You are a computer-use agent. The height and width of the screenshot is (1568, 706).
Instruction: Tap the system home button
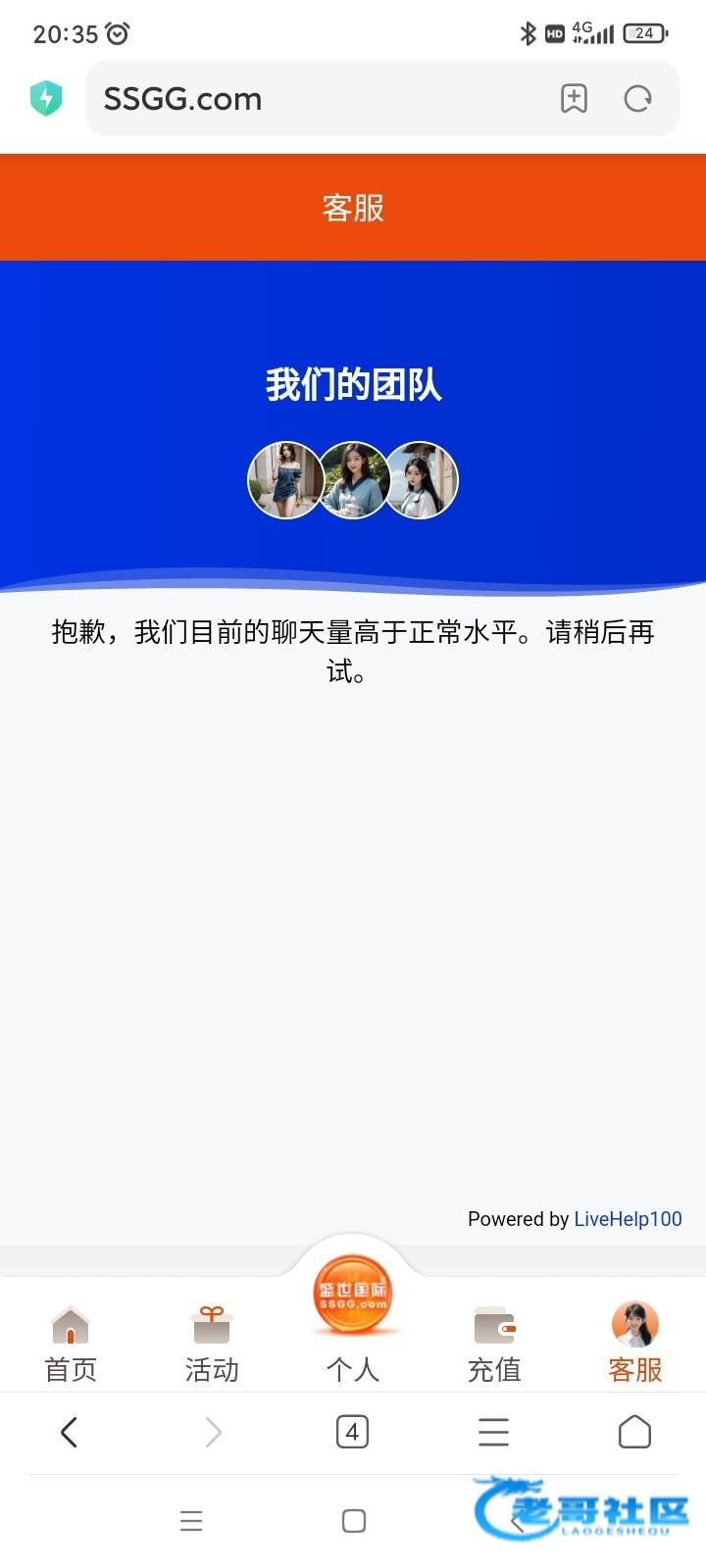pyautogui.click(x=354, y=1521)
